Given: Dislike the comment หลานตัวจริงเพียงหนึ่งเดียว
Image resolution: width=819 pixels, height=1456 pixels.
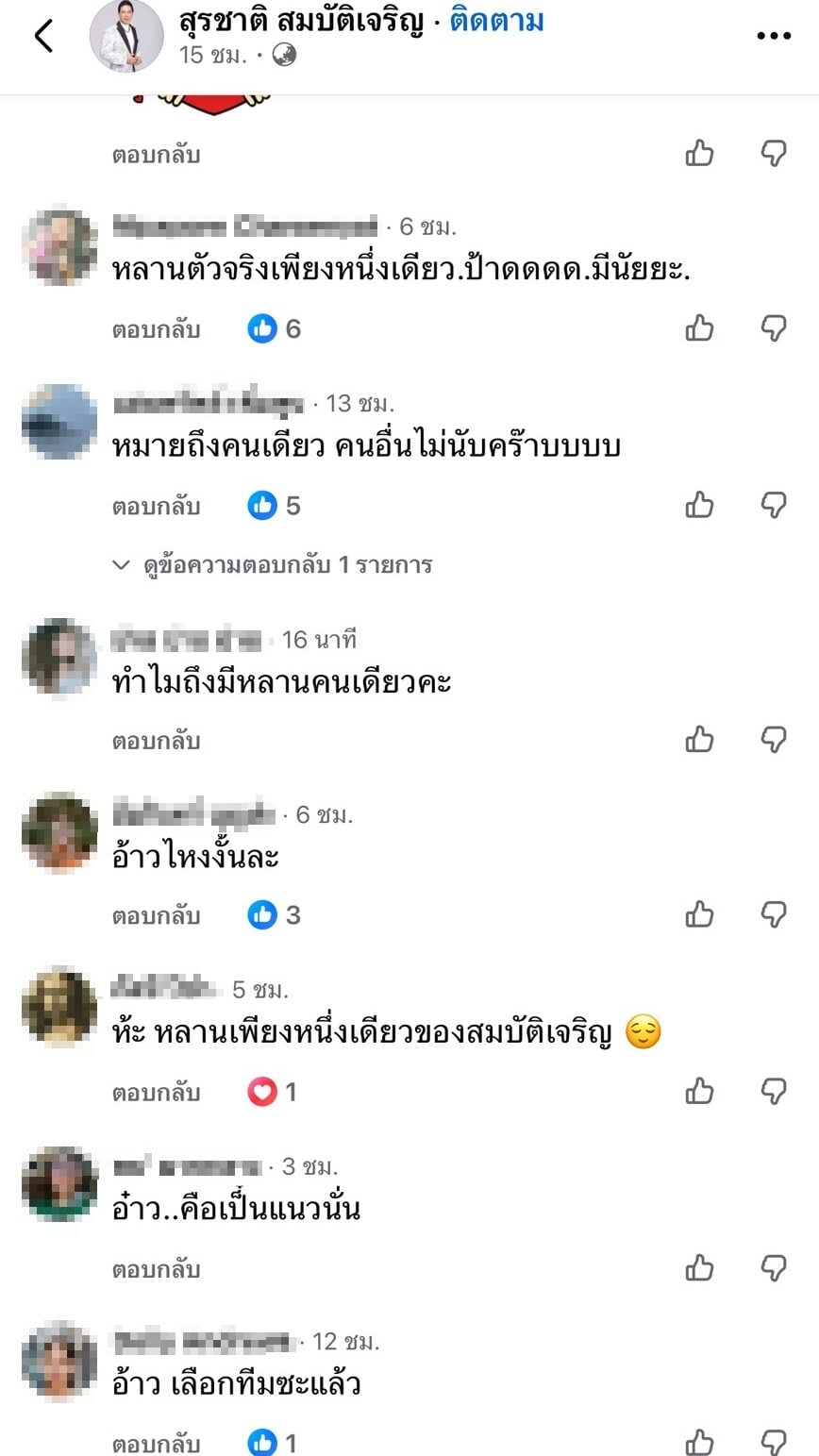Looking at the screenshot, I should pos(774,328).
